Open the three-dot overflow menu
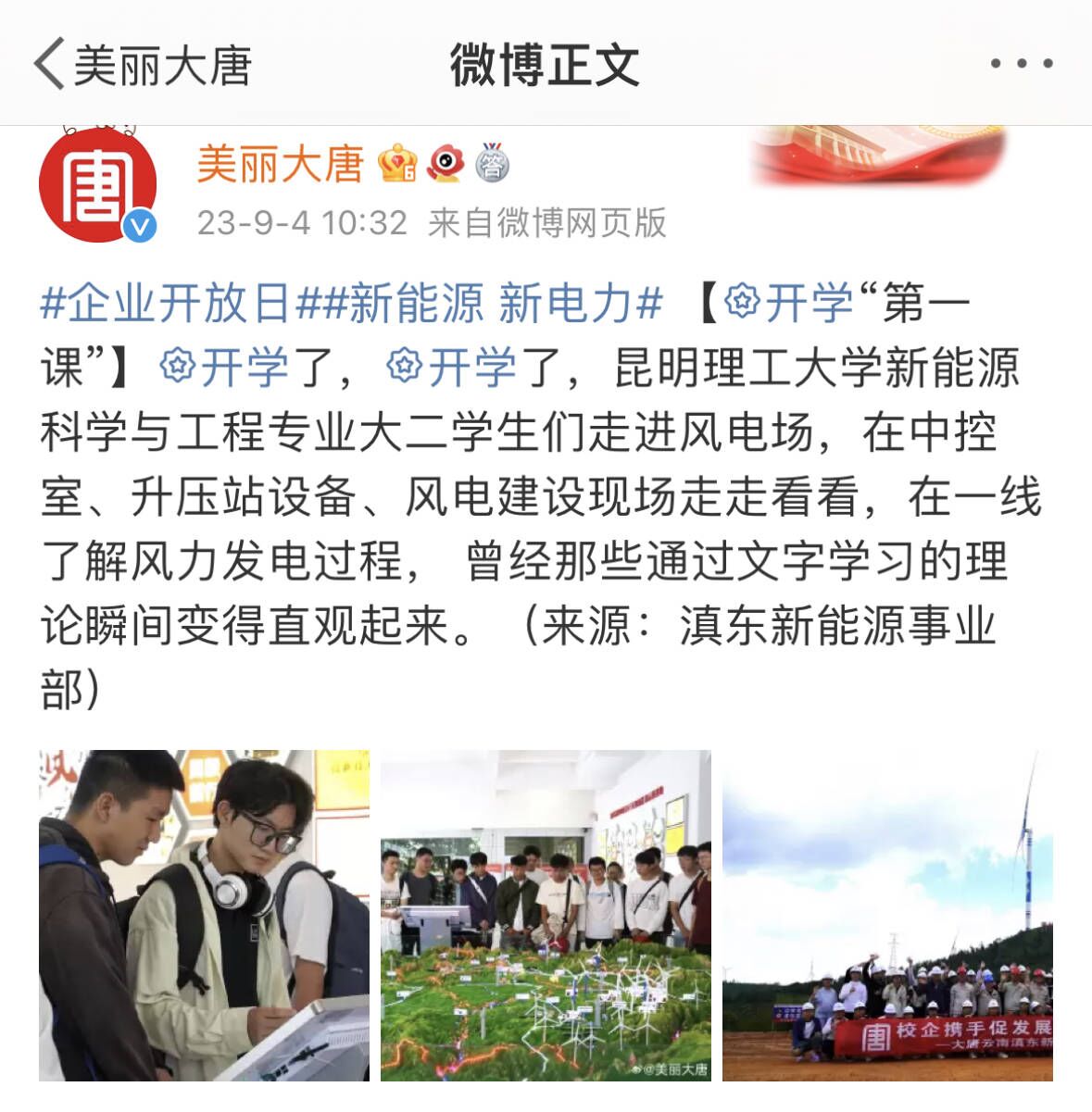The image size is (1092, 1112). tap(1021, 64)
